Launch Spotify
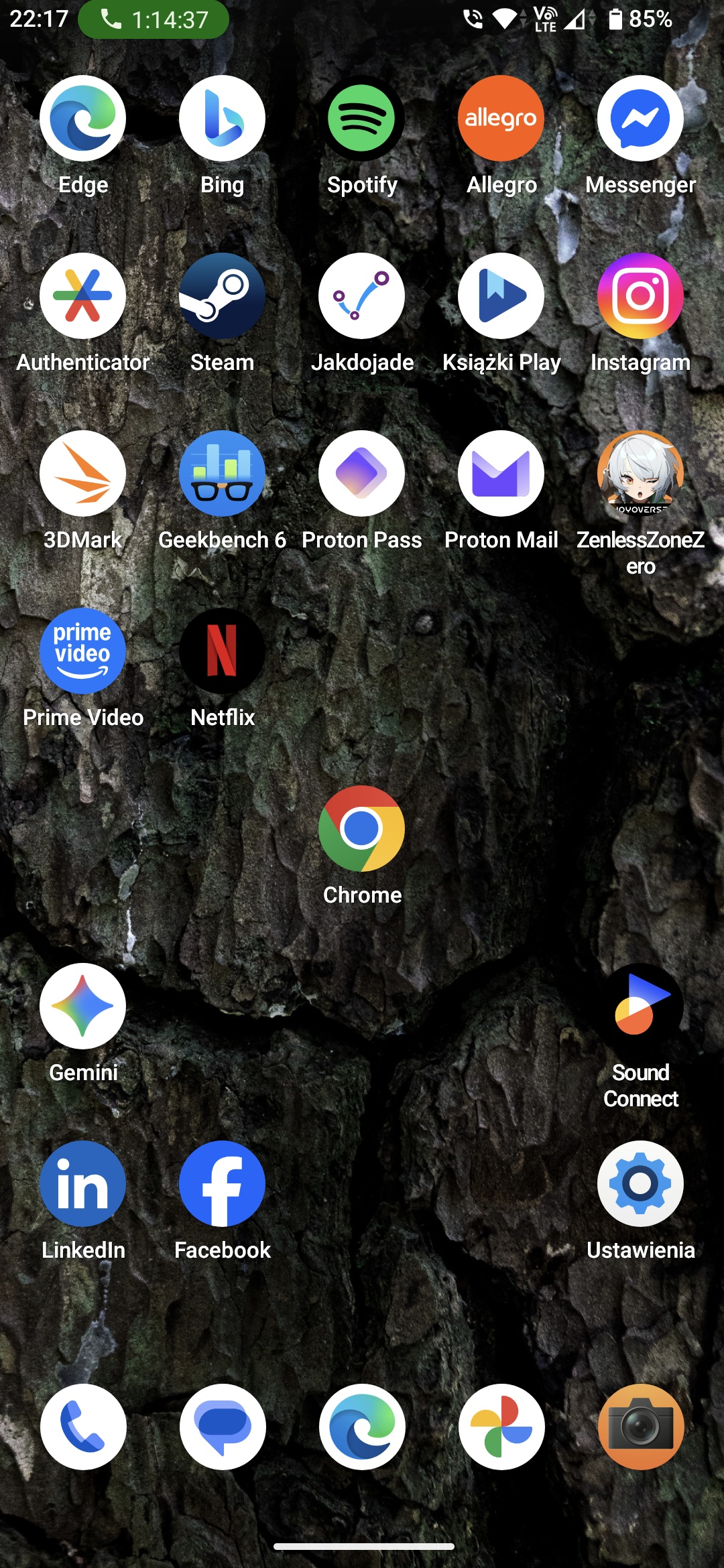The height and width of the screenshot is (1568, 724). 362,119
